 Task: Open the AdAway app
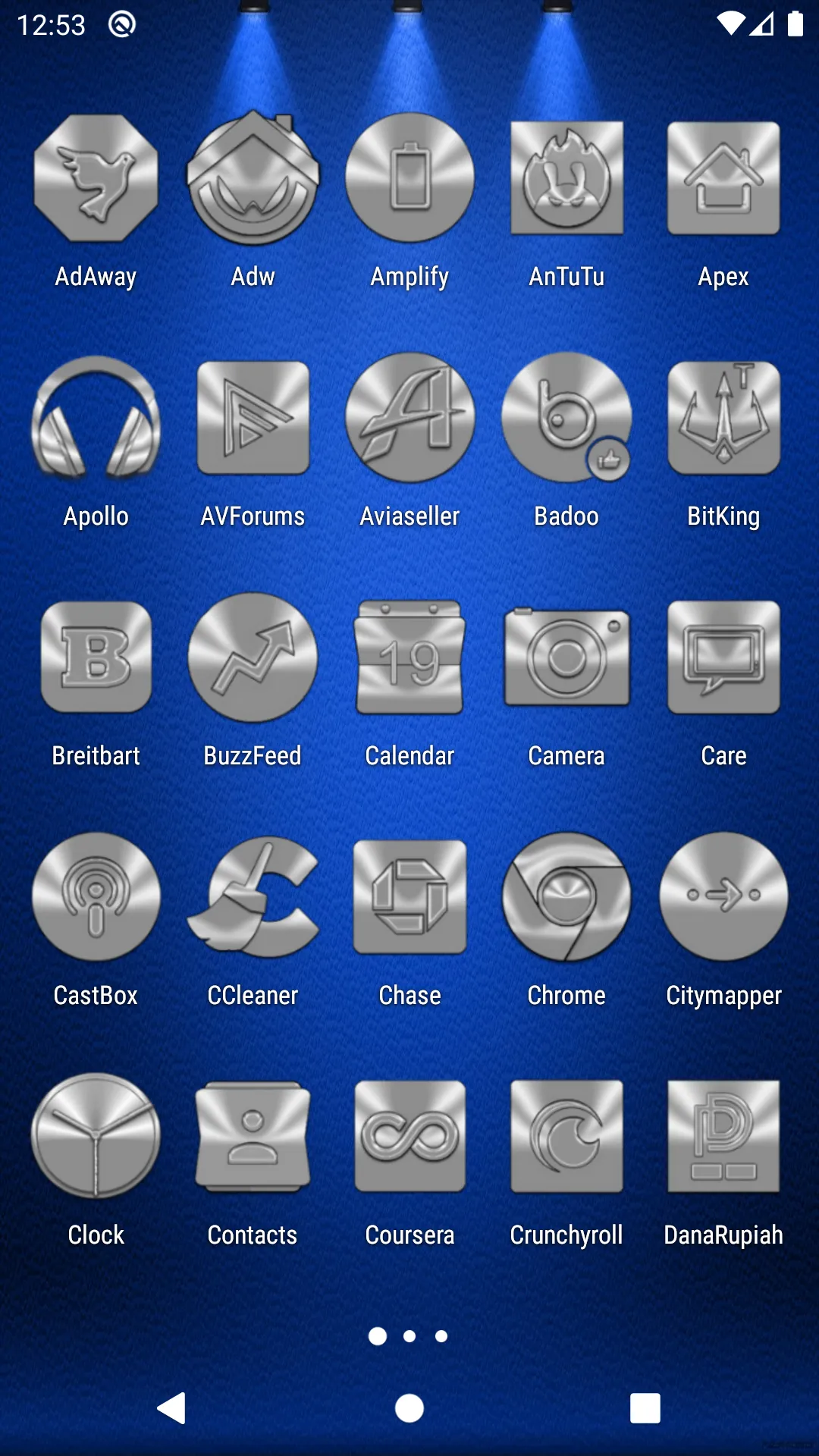pos(96,179)
